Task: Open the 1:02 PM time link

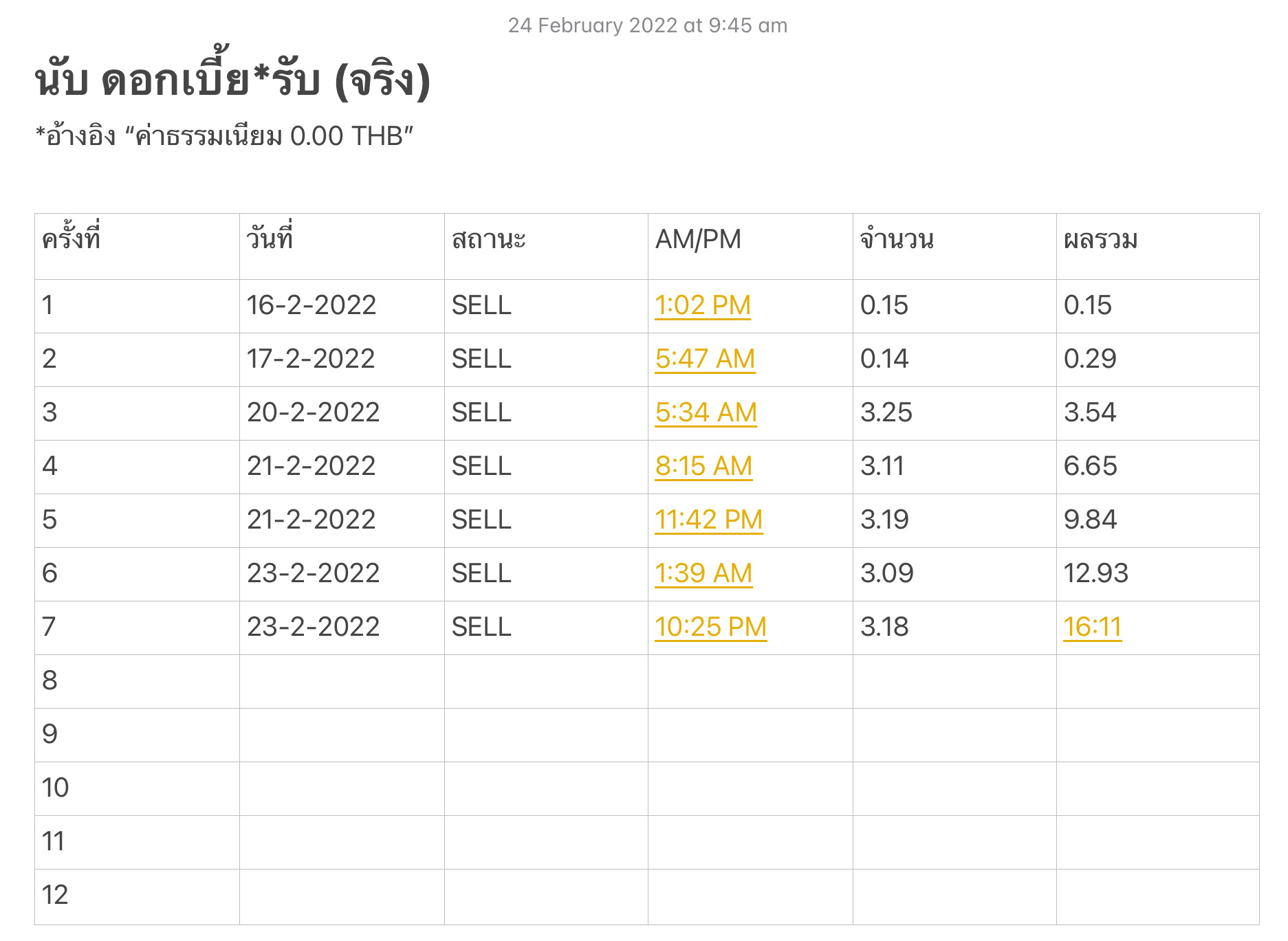Action: 702,305
